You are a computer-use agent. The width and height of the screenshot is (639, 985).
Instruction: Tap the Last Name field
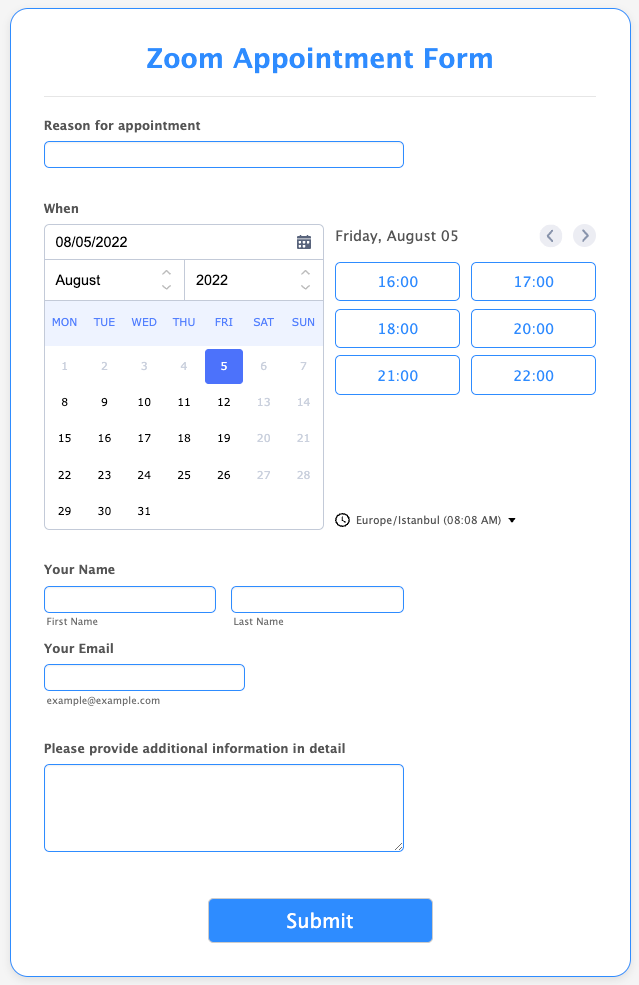[317, 599]
